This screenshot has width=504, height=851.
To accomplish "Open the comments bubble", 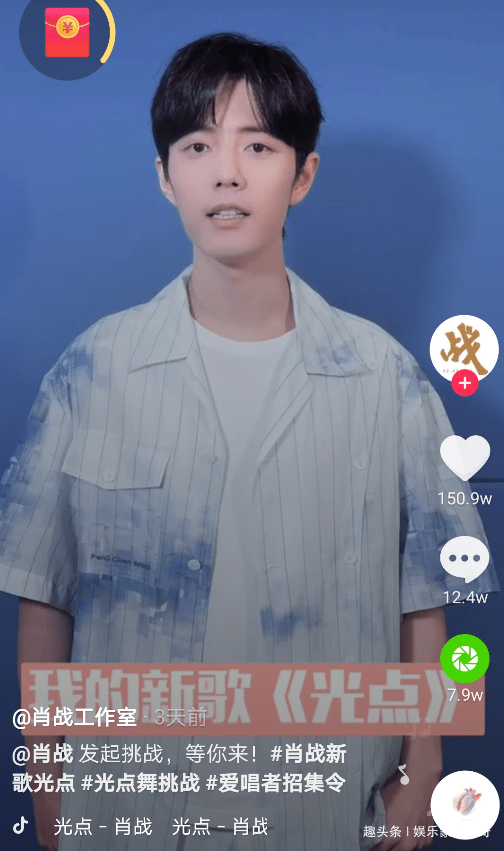I will point(464,559).
